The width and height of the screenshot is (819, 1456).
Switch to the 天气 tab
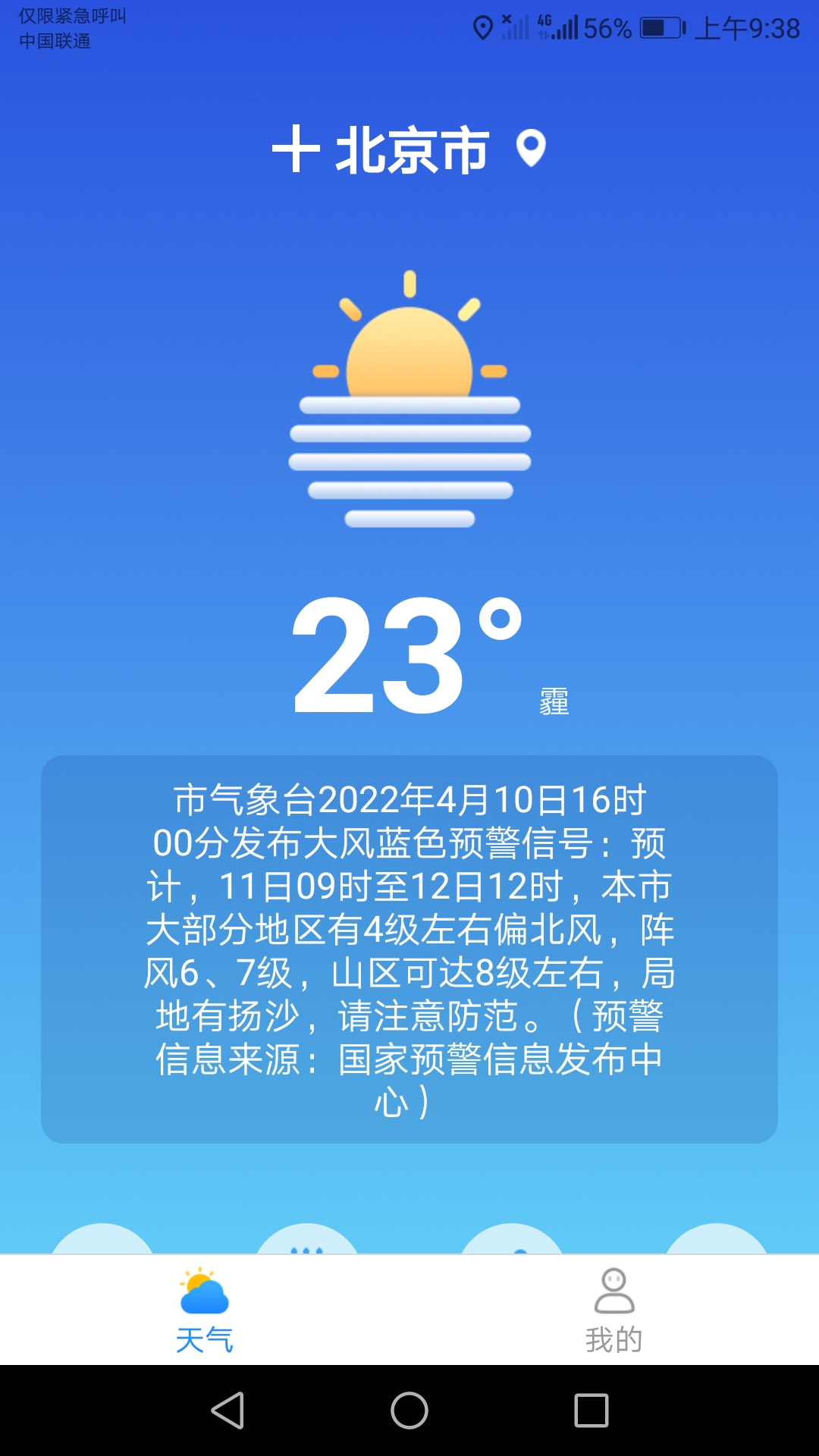[205, 1310]
